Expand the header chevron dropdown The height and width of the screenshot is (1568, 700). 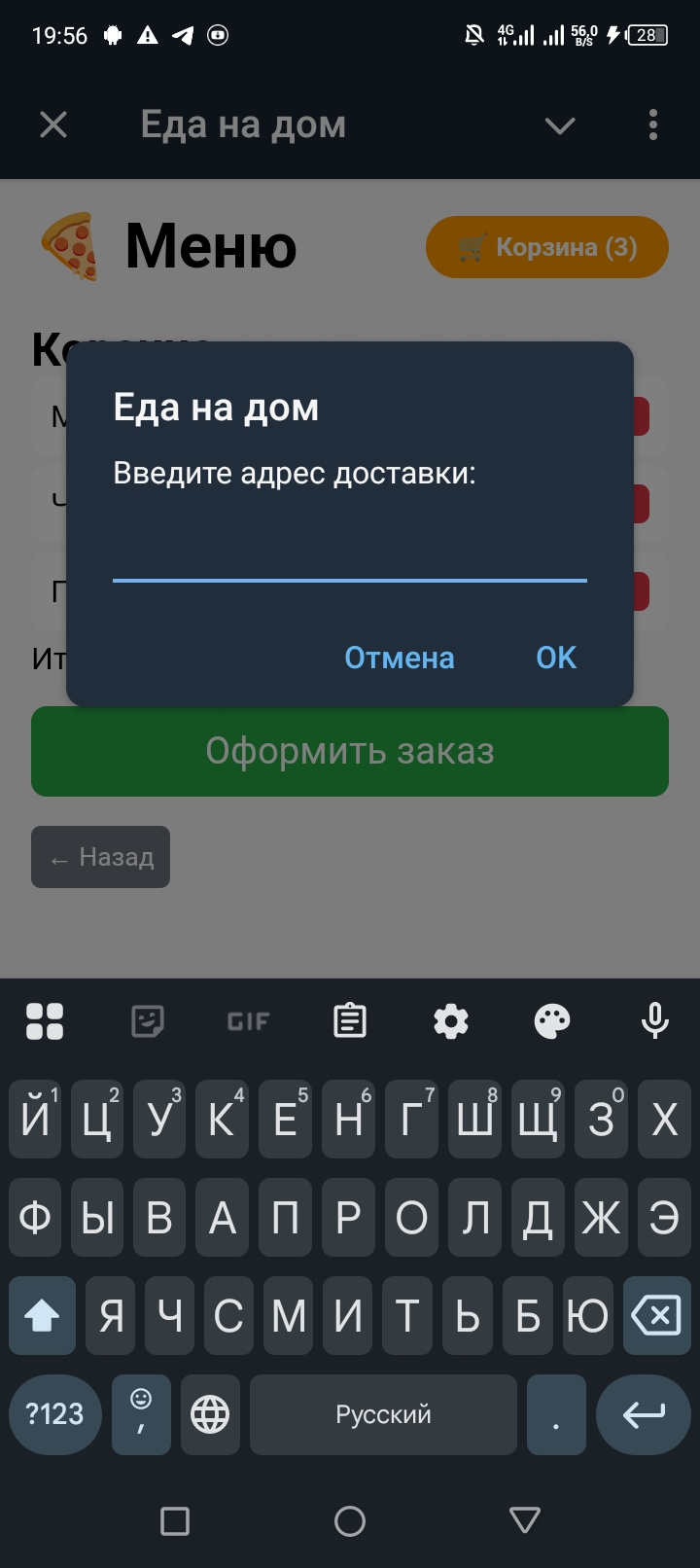click(x=560, y=125)
